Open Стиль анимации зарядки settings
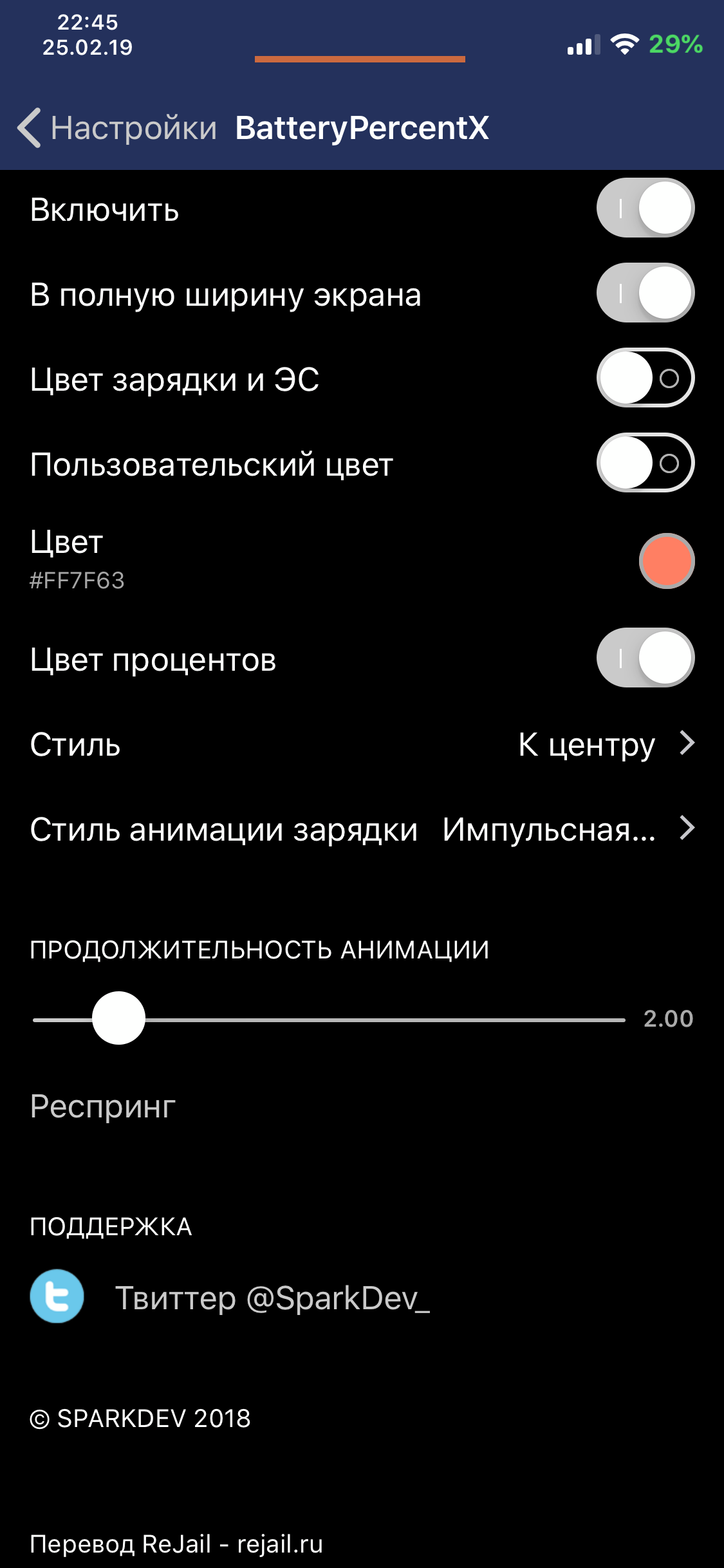 click(362, 829)
